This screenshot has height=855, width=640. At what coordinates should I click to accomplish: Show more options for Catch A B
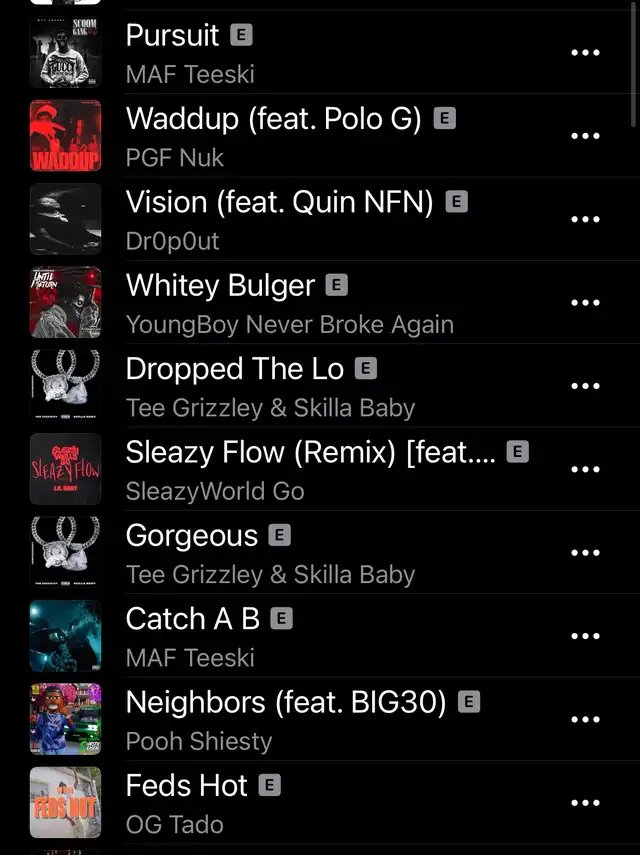click(585, 636)
